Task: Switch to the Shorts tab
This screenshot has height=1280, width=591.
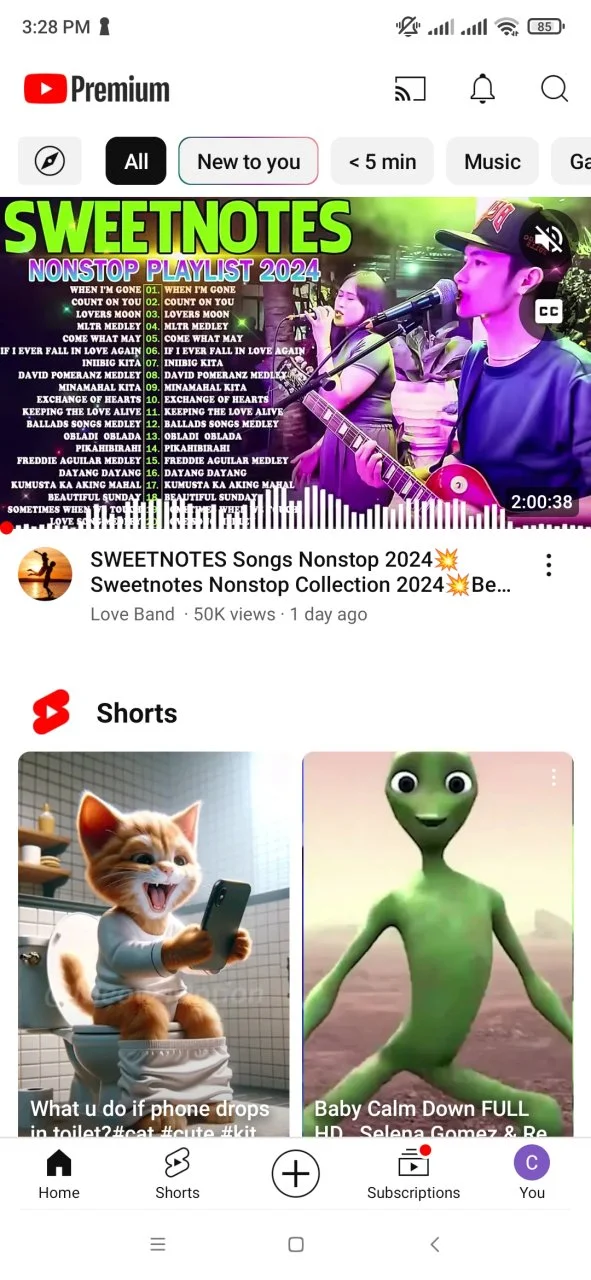Action: pyautogui.click(x=177, y=1173)
